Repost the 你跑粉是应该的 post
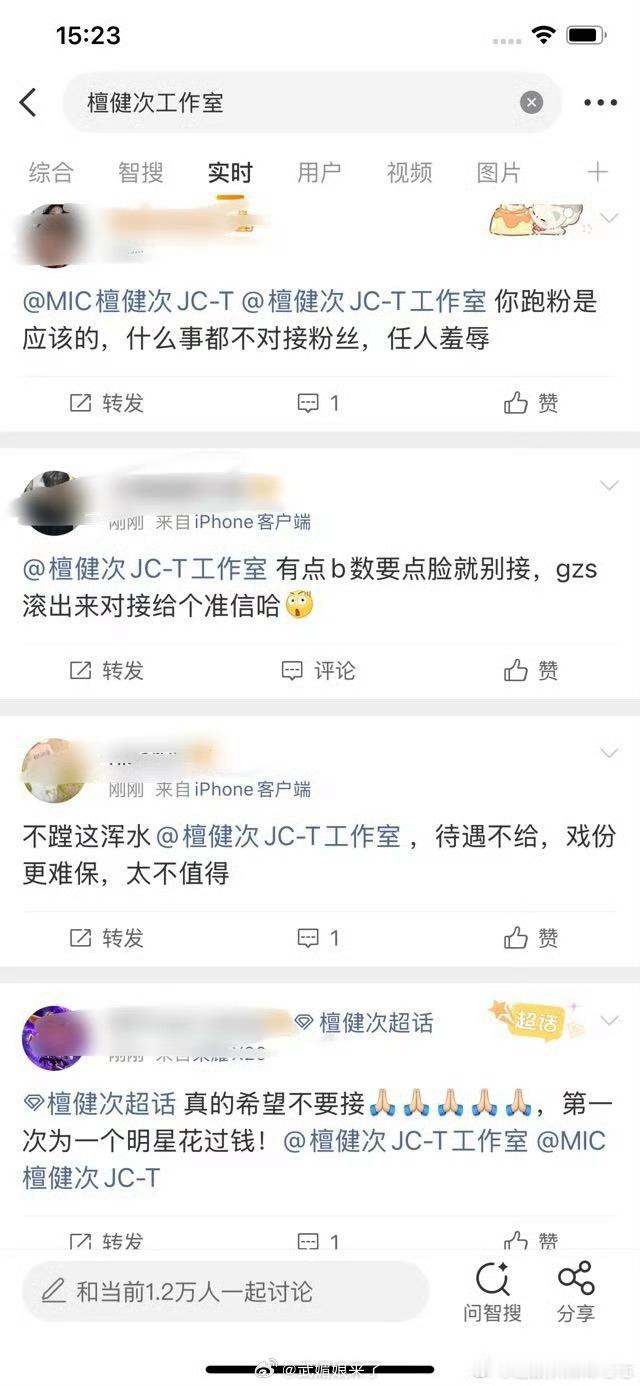Screen dimensions: 640x1386 [106, 403]
